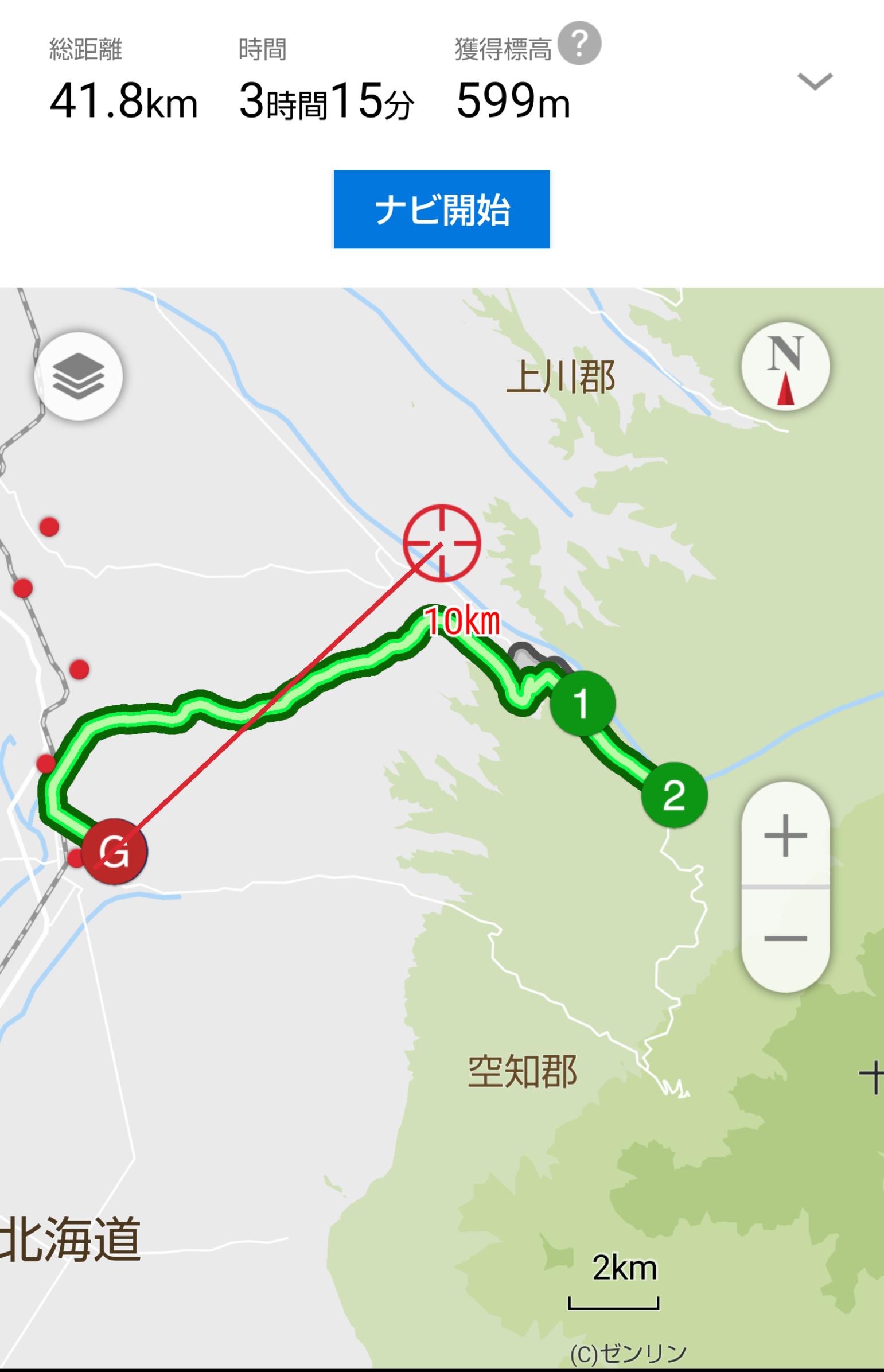
Task: Open the map layers selector
Action: coord(79,376)
